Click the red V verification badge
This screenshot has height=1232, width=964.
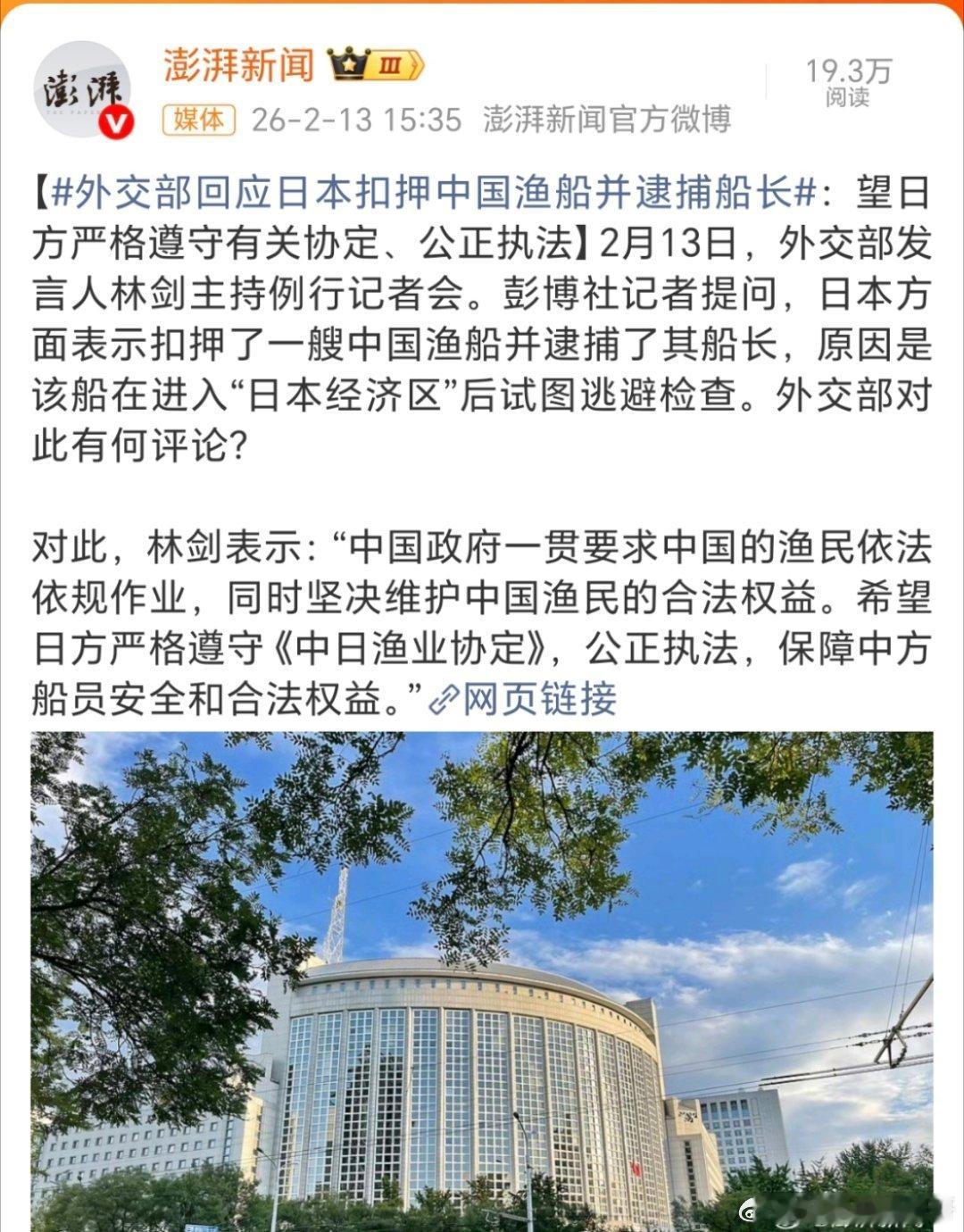pos(117,121)
